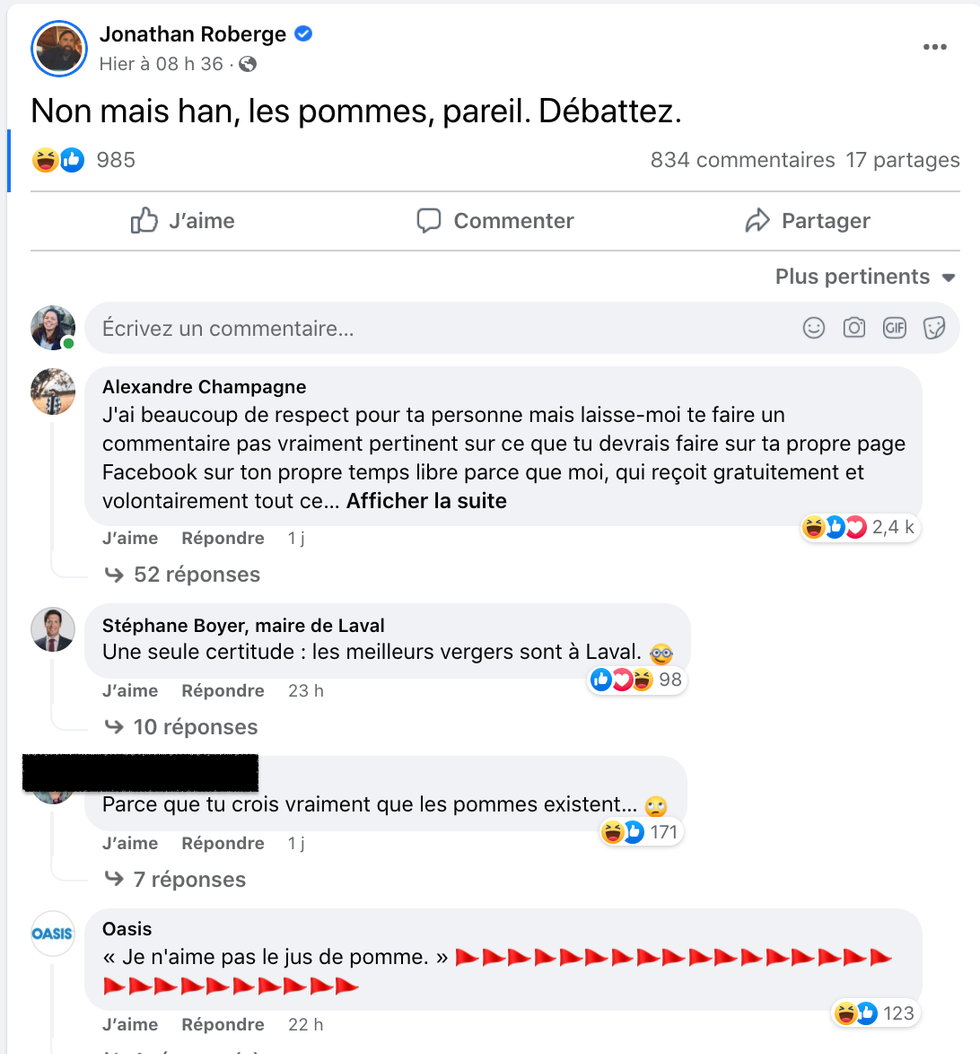Open Jonathan Roberge's profile name
This screenshot has height=1054, width=980.
coord(192,34)
